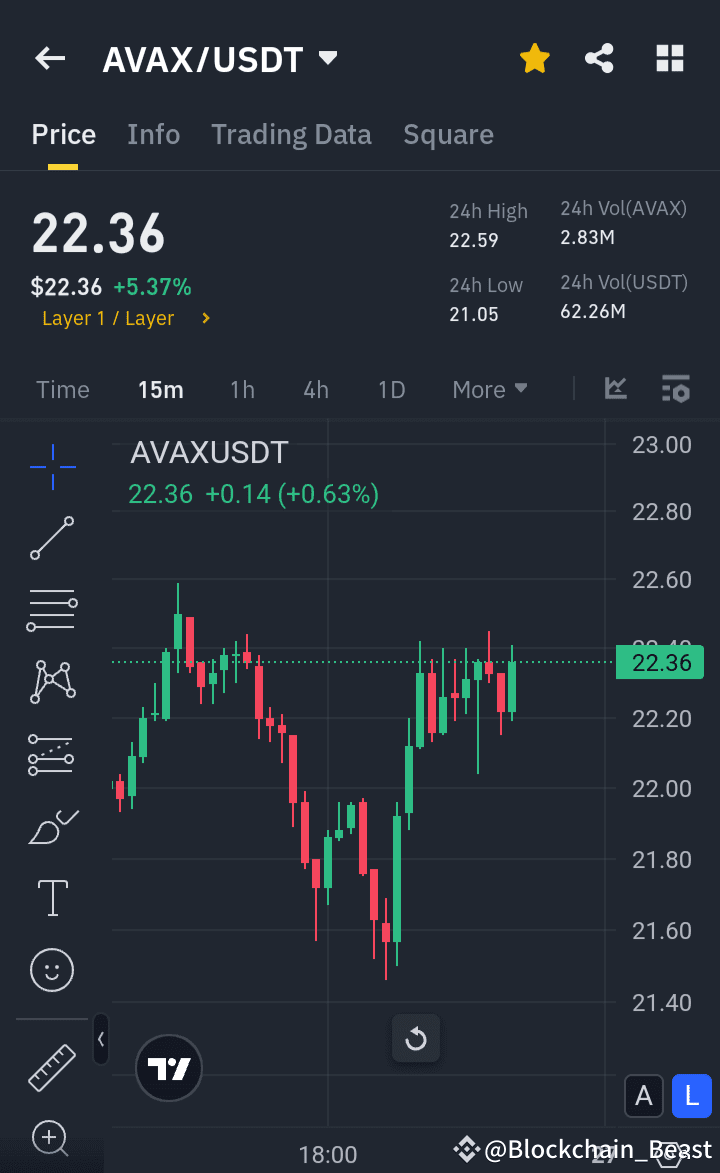Select the text annotation tool

click(x=51, y=897)
